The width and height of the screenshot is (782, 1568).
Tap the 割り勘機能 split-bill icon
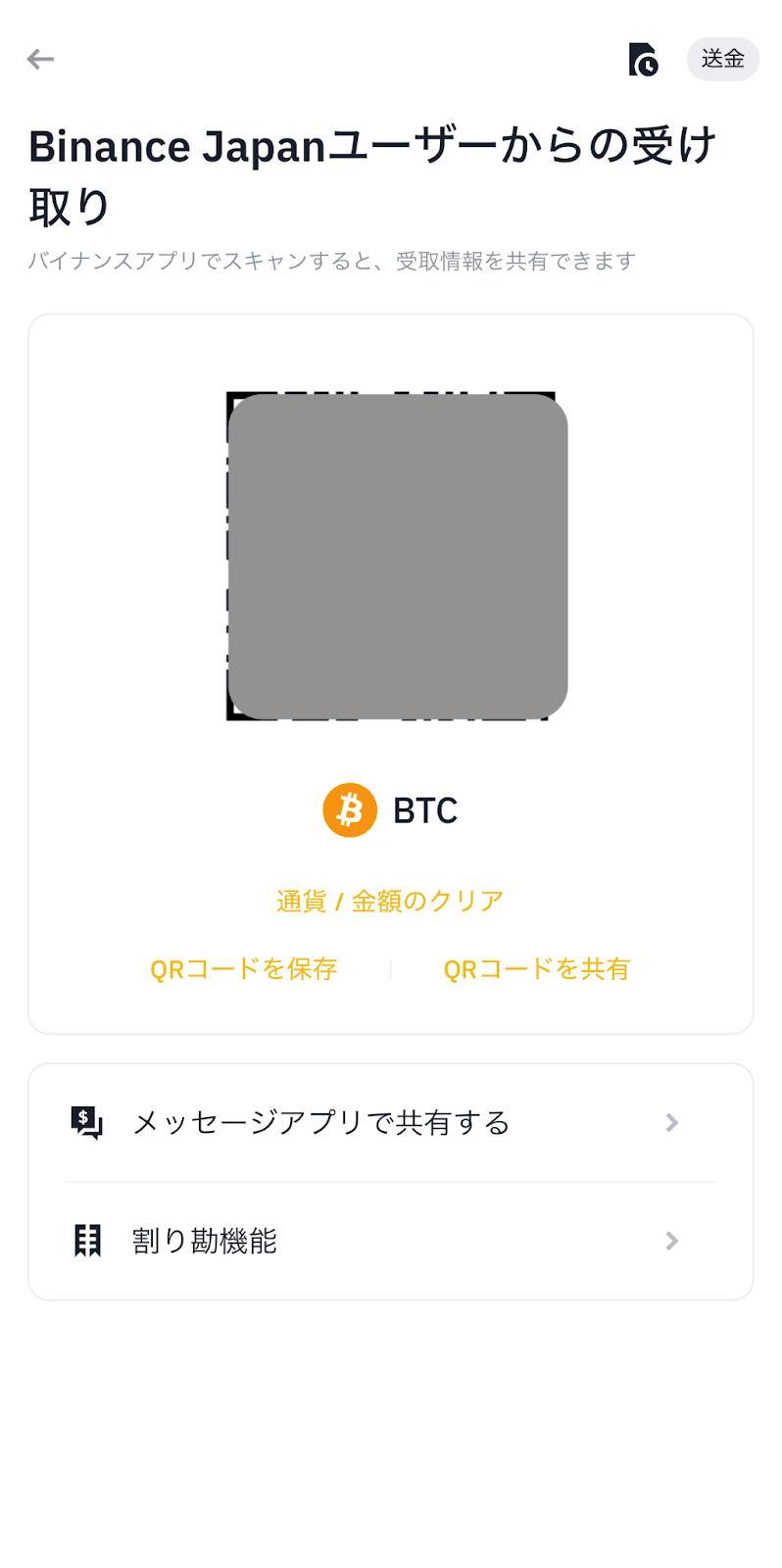[86, 1241]
